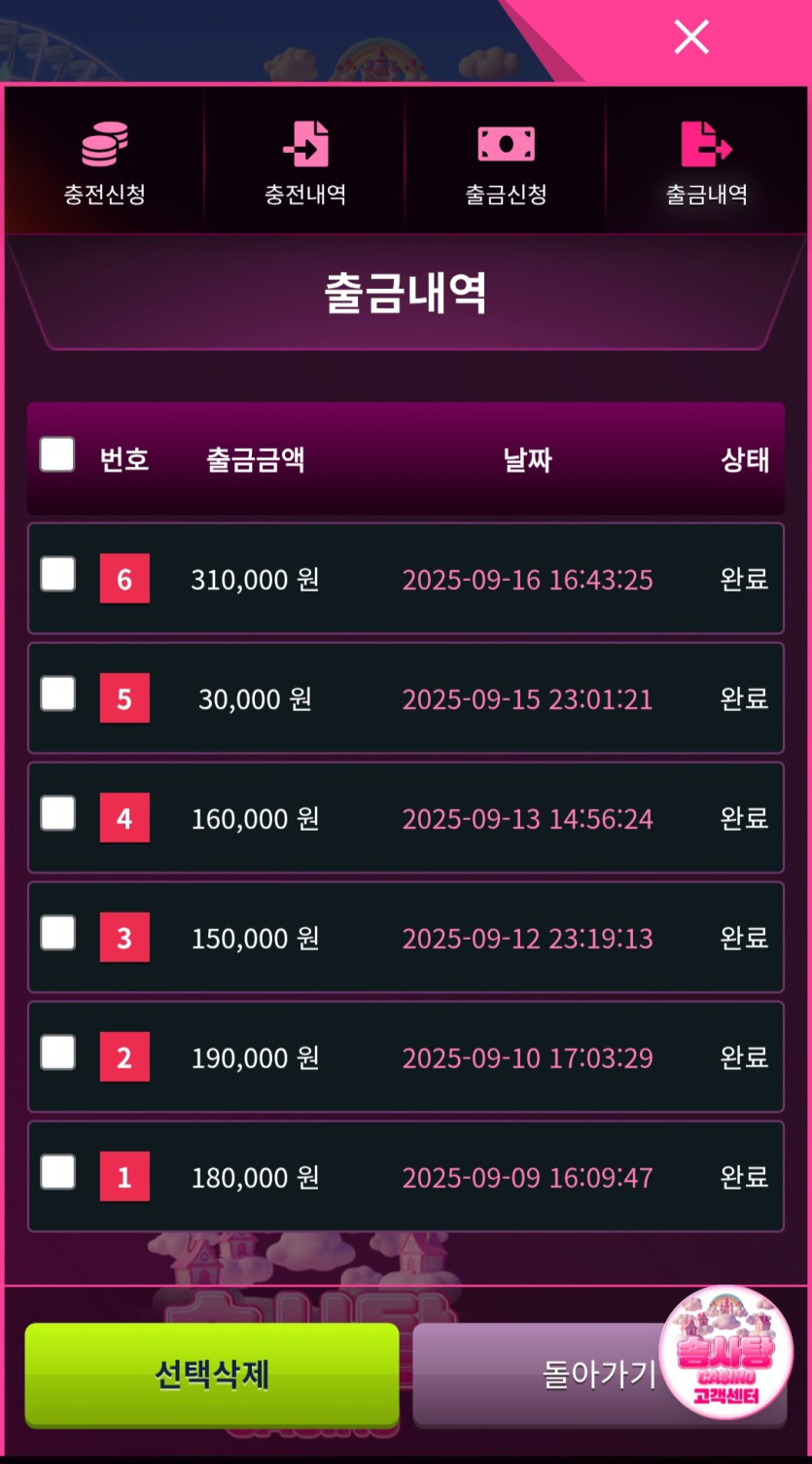Select the 출금내역 tab
Viewport: 812px width, 1464px height.
(x=706, y=162)
